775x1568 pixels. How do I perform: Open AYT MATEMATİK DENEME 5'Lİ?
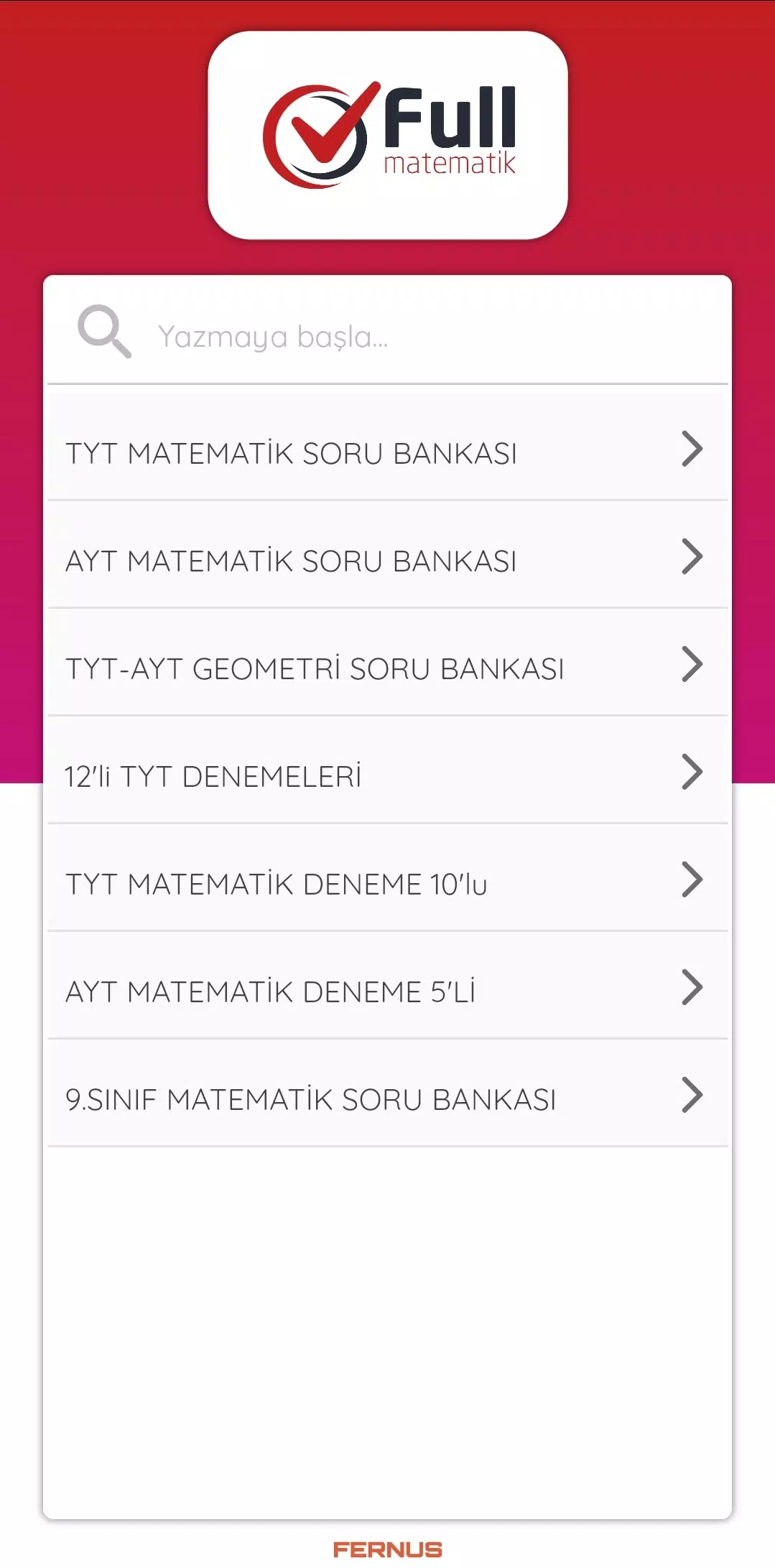(x=388, y=986)
